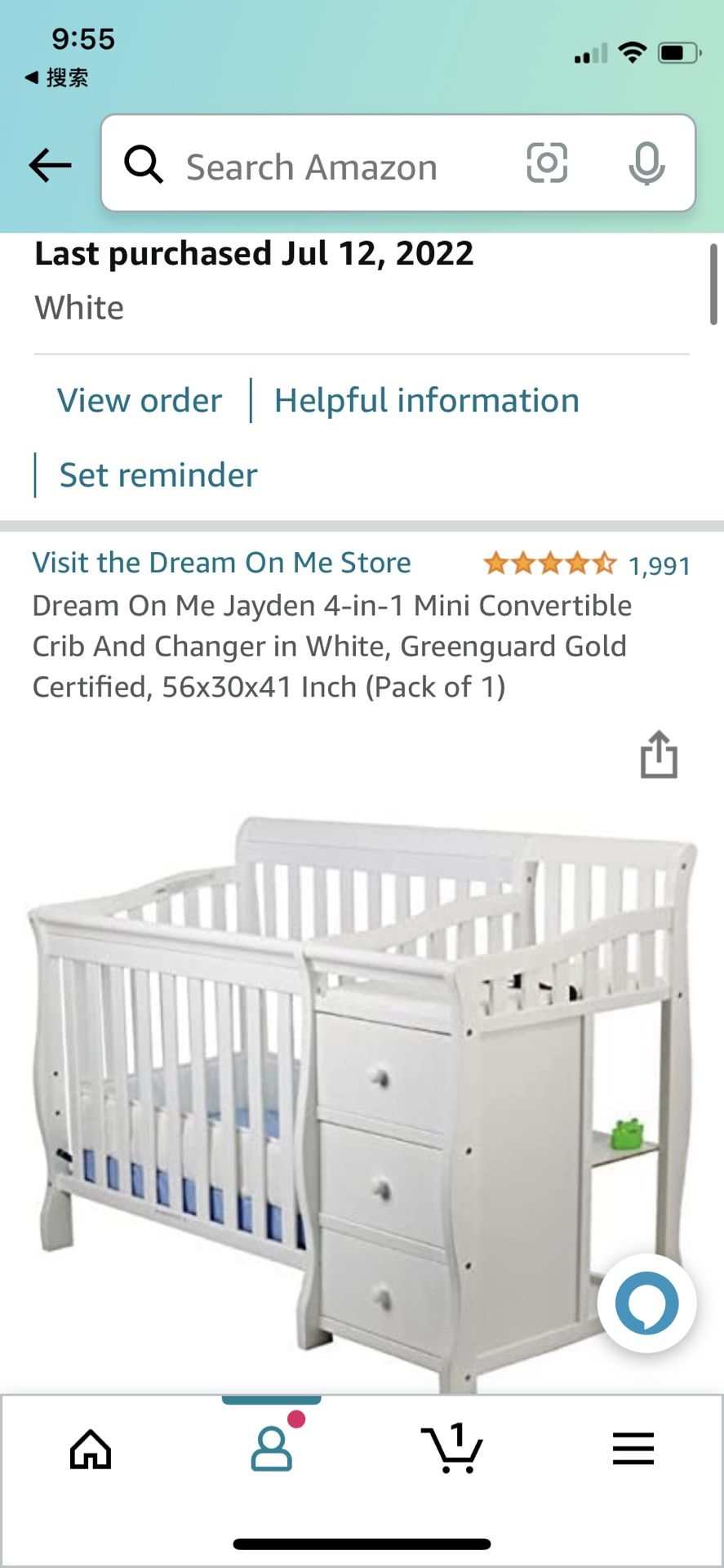The height and width of the screenshot is (1568, 724).
Task: Set reminder for this item
Action: [x=156, y=474]
